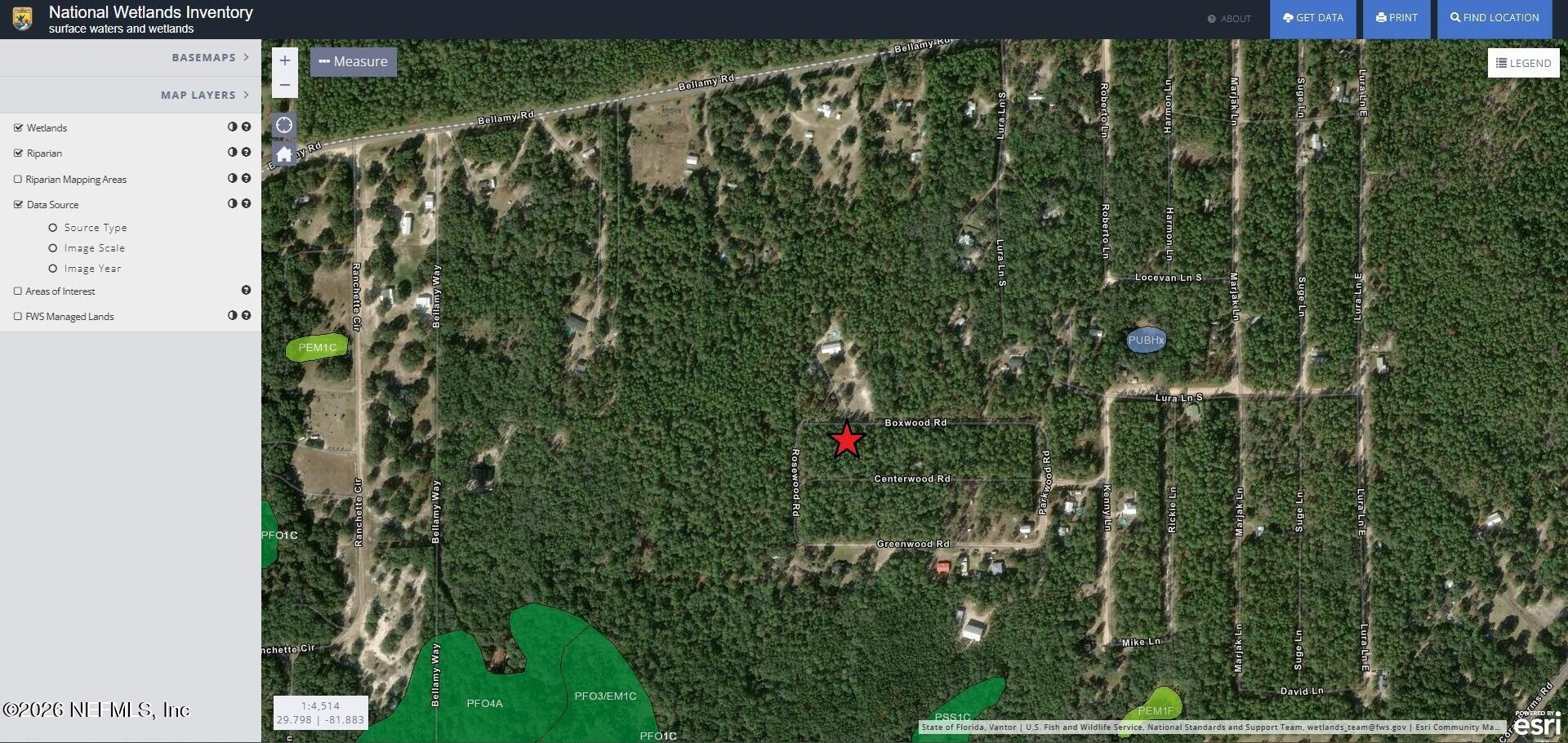
Task: Collapse the Map Layers panel
Action: click(x=204, y=96)
